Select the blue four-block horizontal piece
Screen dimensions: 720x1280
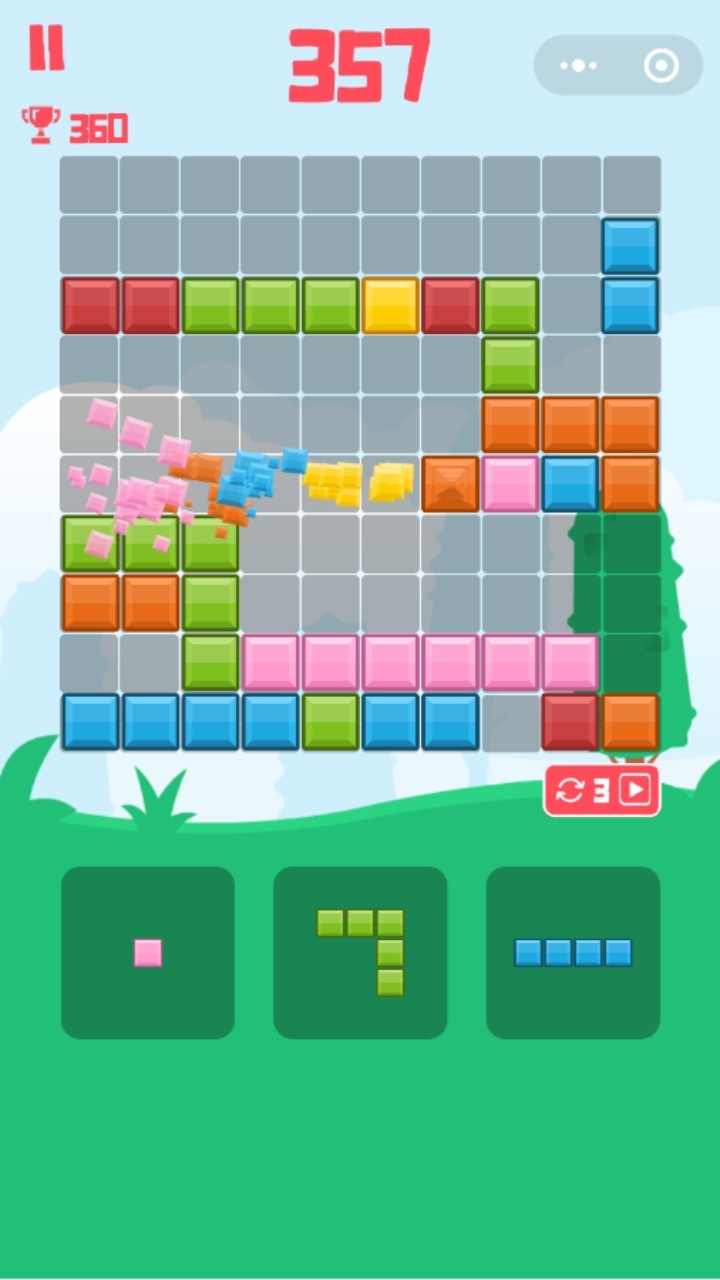(x=573, y=952)
